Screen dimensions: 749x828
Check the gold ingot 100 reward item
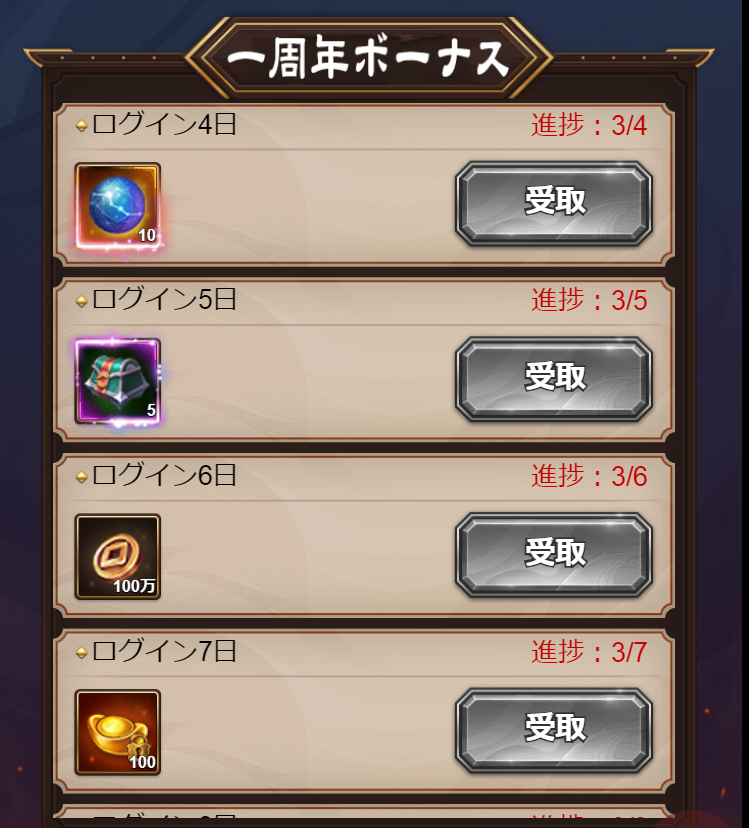tap(117, 732)
